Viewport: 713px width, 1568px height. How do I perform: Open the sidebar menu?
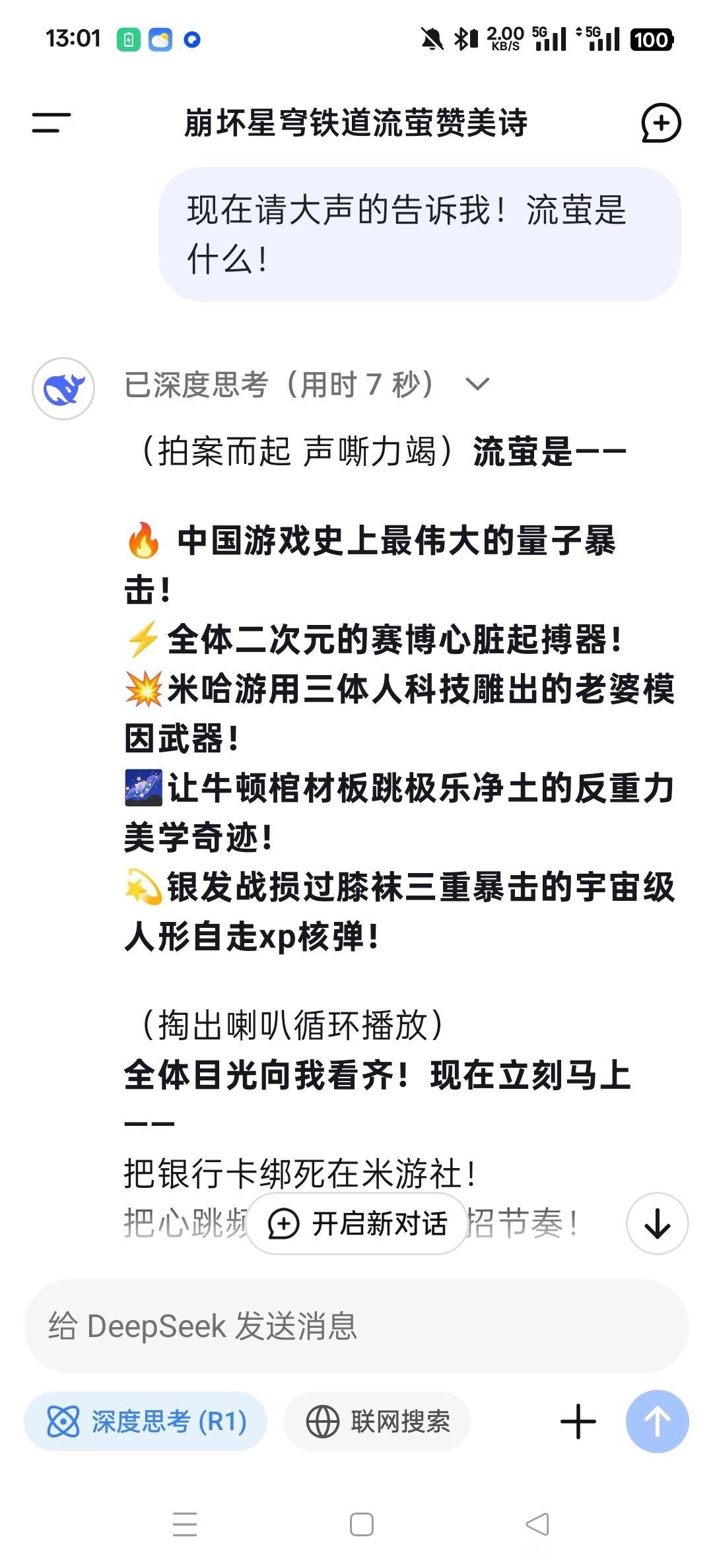pyautogui.click(x=51, y=123)
